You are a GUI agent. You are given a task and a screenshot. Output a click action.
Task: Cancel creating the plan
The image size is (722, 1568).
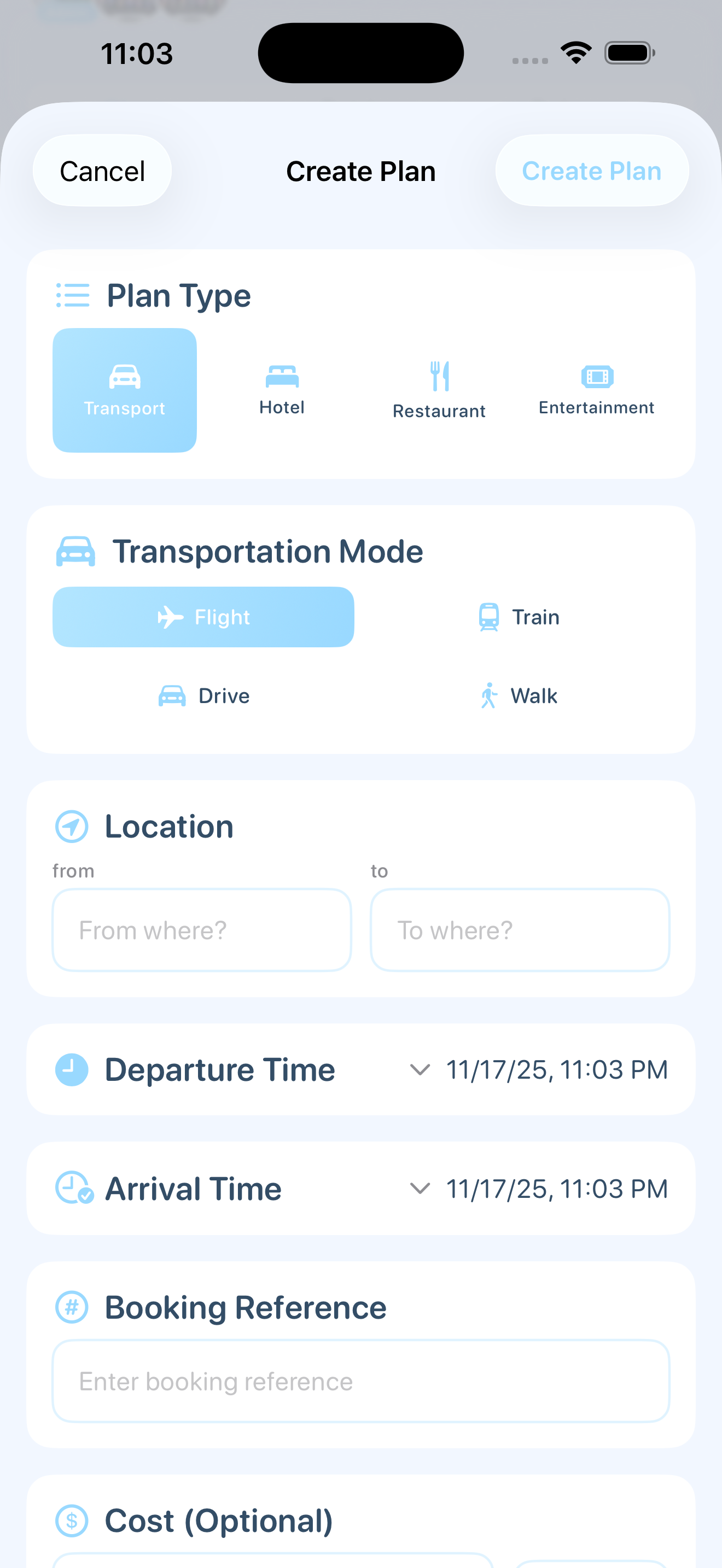pos(102,171)
